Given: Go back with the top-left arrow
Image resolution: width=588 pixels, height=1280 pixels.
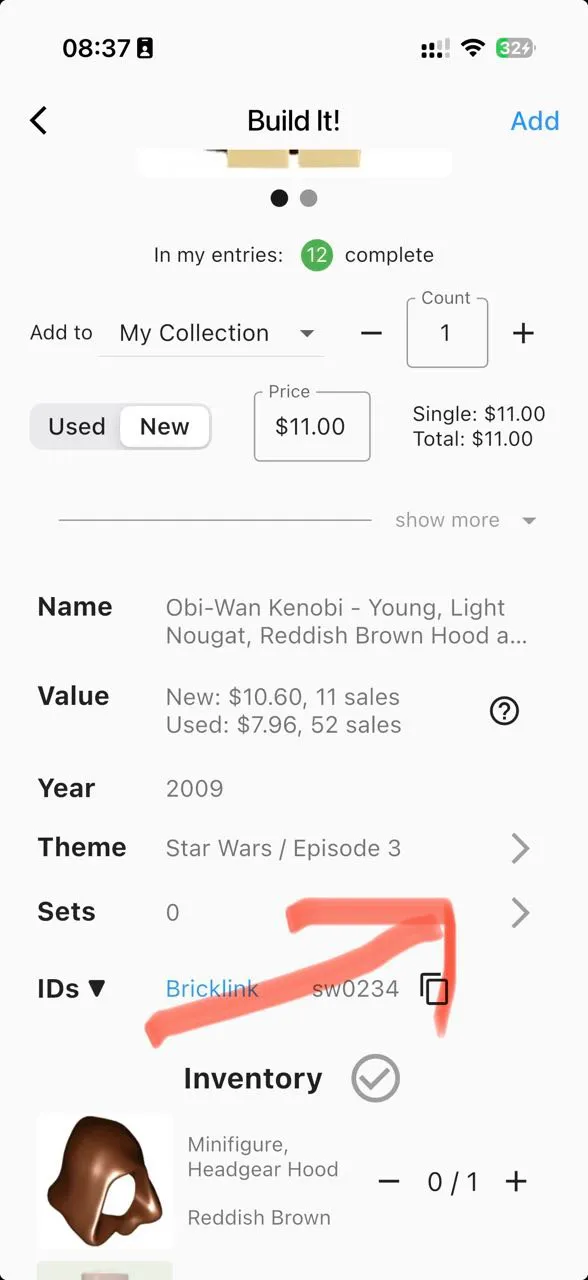Looking at the screenshot, I should pyautogui.click(x=38, y=121).
